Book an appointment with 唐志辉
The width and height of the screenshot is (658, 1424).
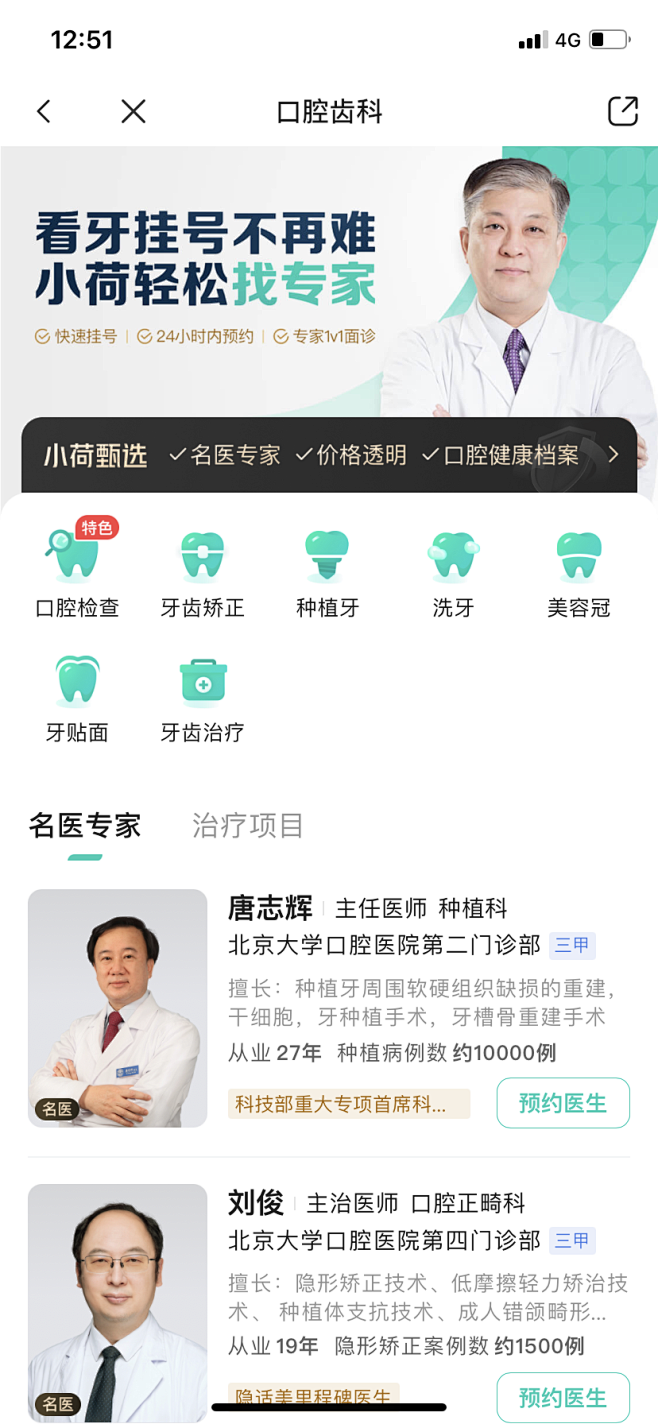point(563,1103)
